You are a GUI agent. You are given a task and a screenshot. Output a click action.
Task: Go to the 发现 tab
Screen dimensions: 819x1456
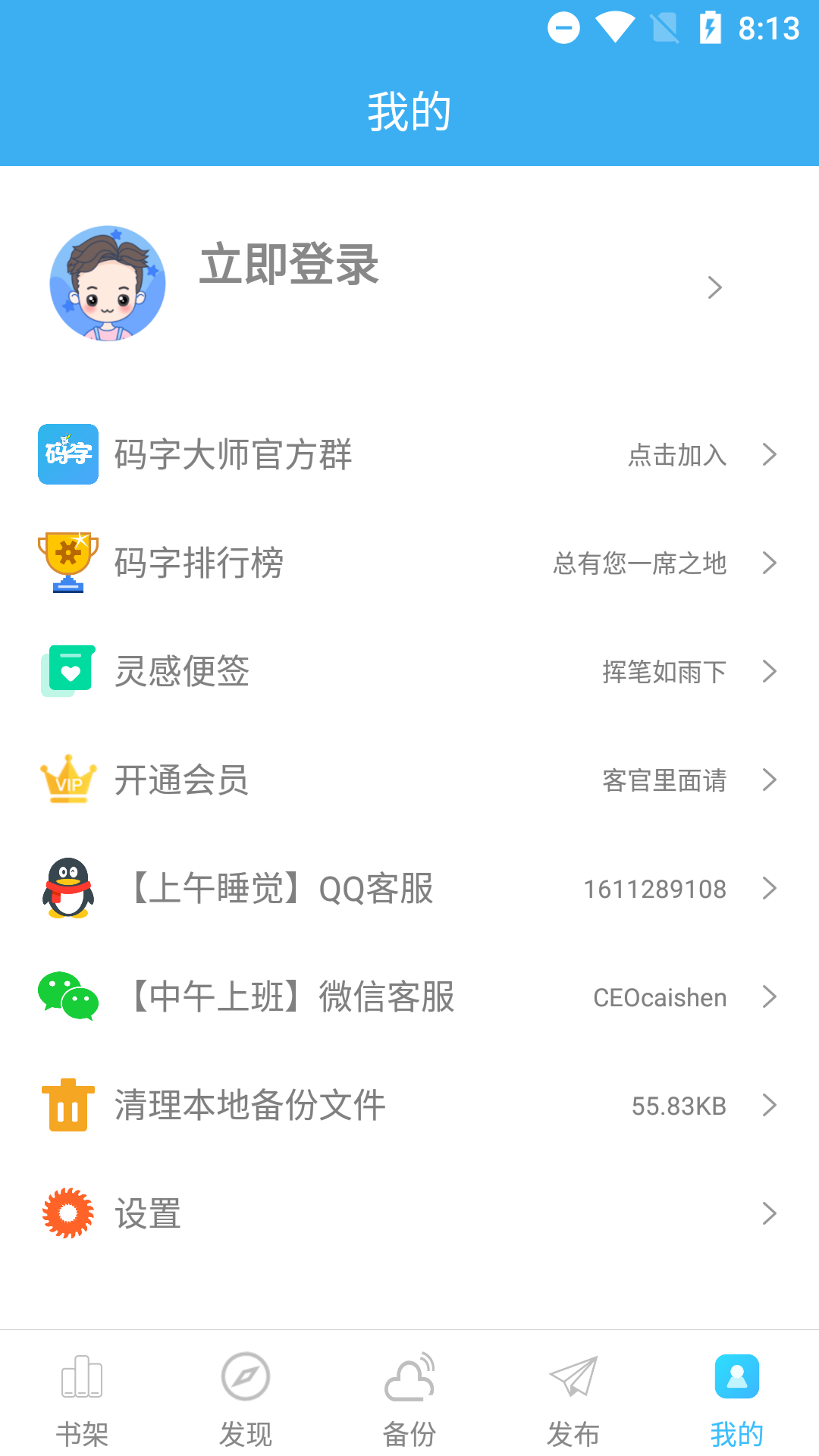point(246,1399)
